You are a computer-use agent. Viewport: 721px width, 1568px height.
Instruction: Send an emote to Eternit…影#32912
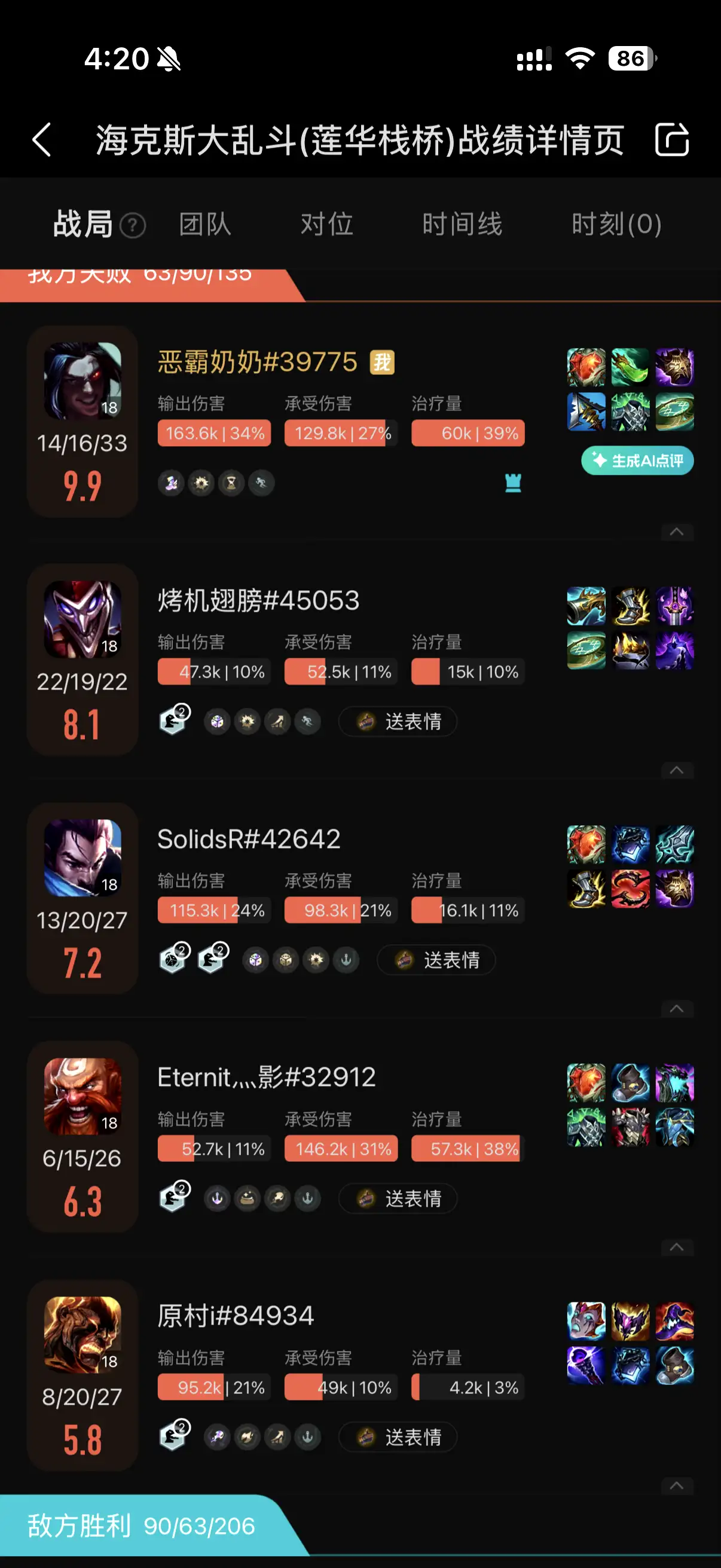pos(398,1198)
